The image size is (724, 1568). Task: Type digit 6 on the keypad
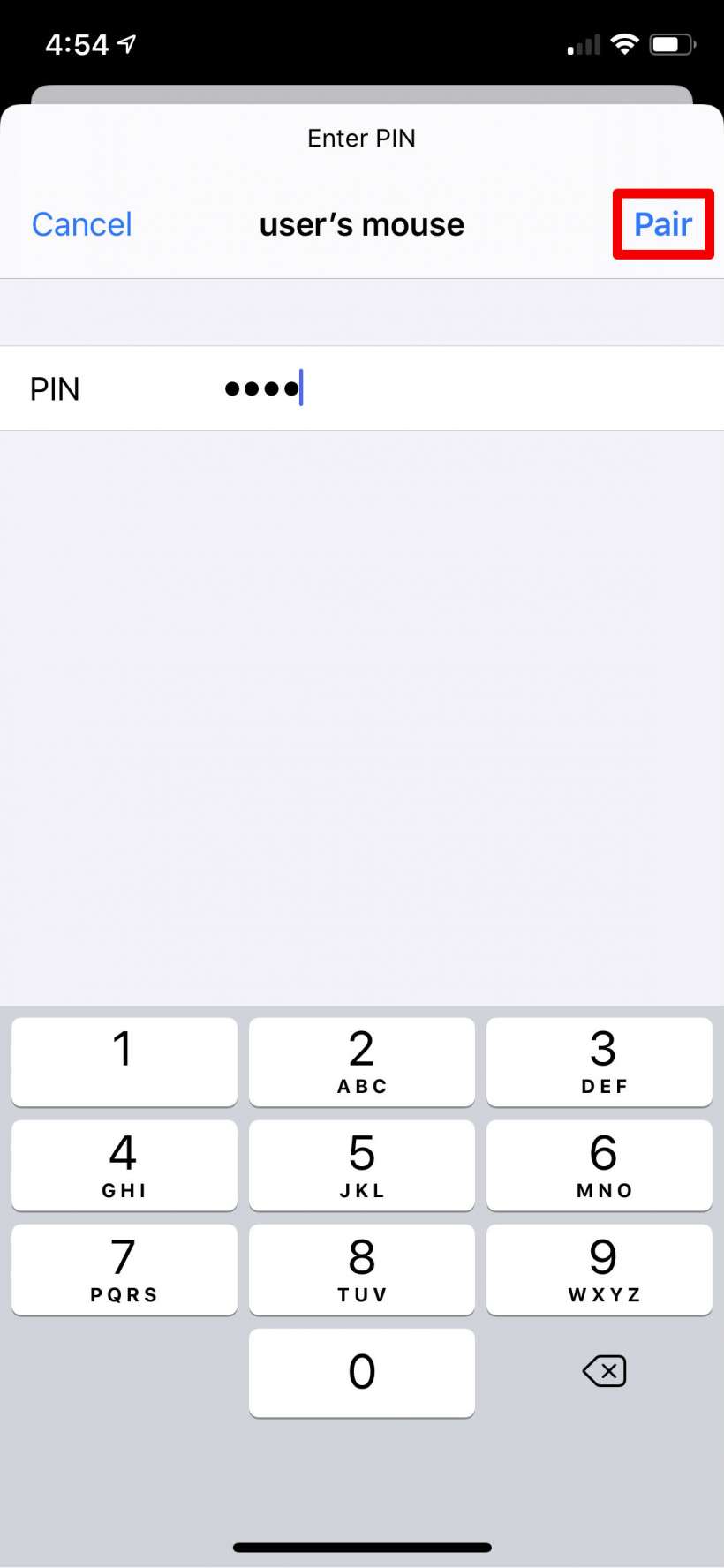(x=600, y=1165)
